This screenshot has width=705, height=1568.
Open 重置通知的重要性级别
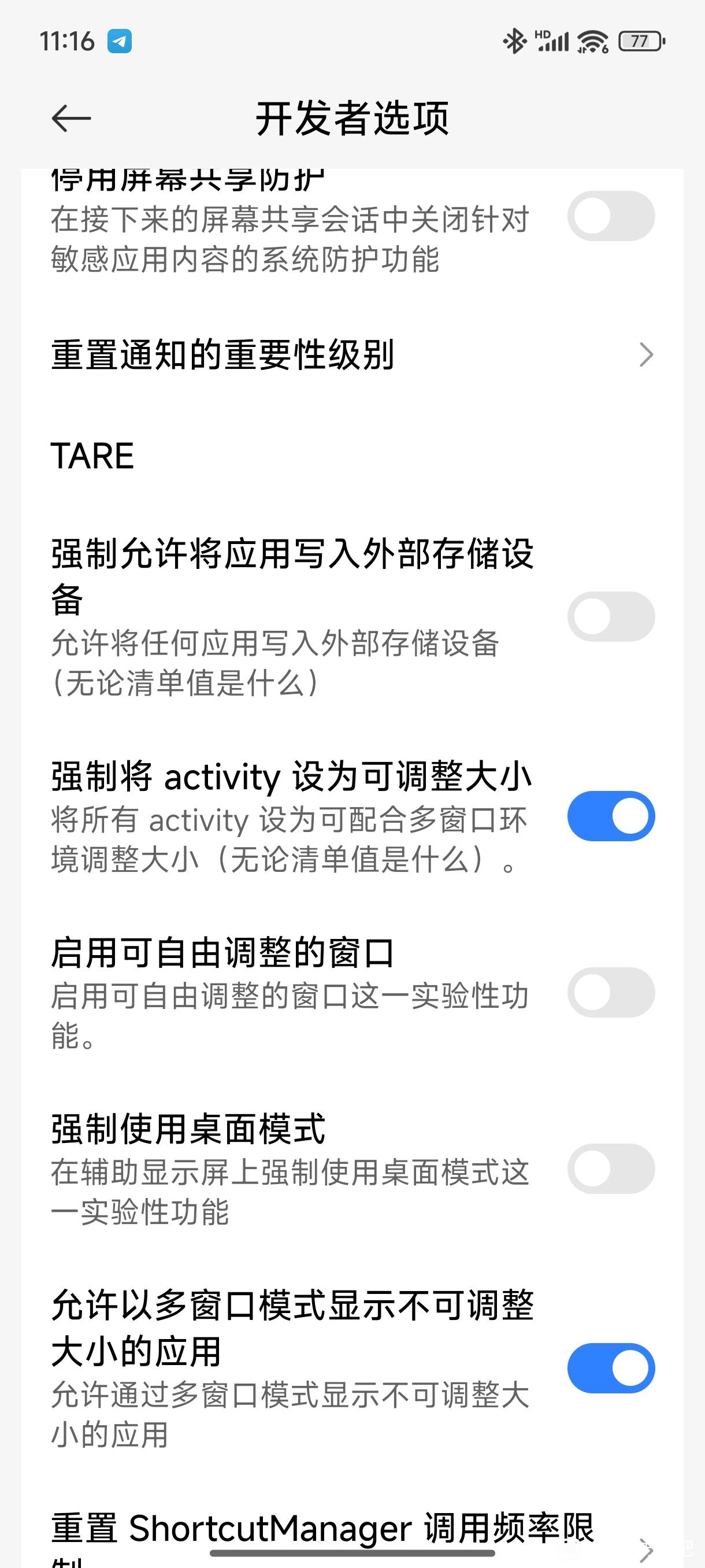[x=352, y=354]
